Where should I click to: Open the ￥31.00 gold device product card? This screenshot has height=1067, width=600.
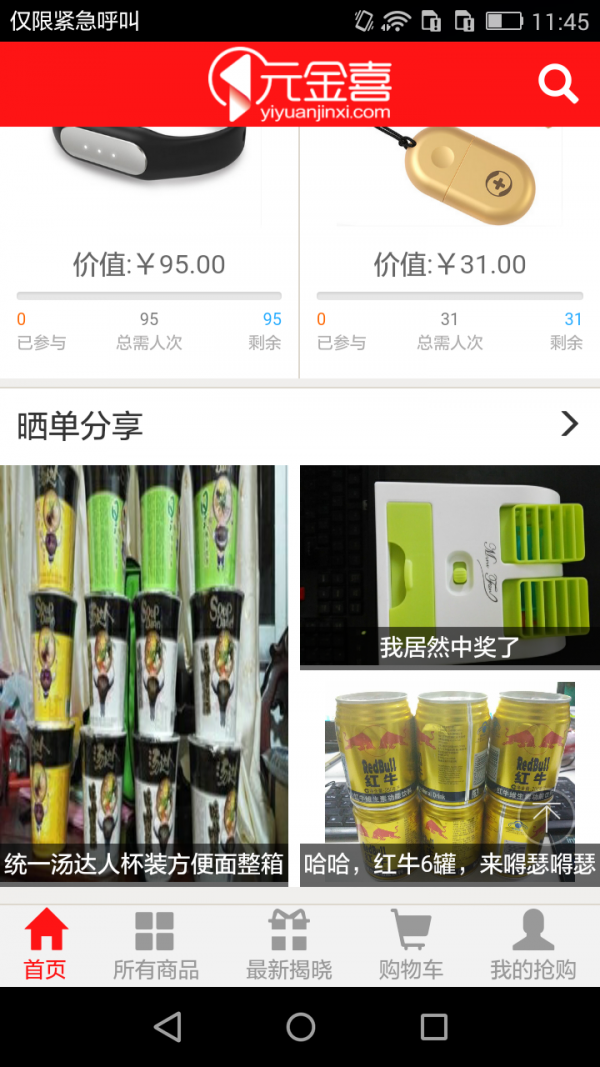click(x=450, y=250)
